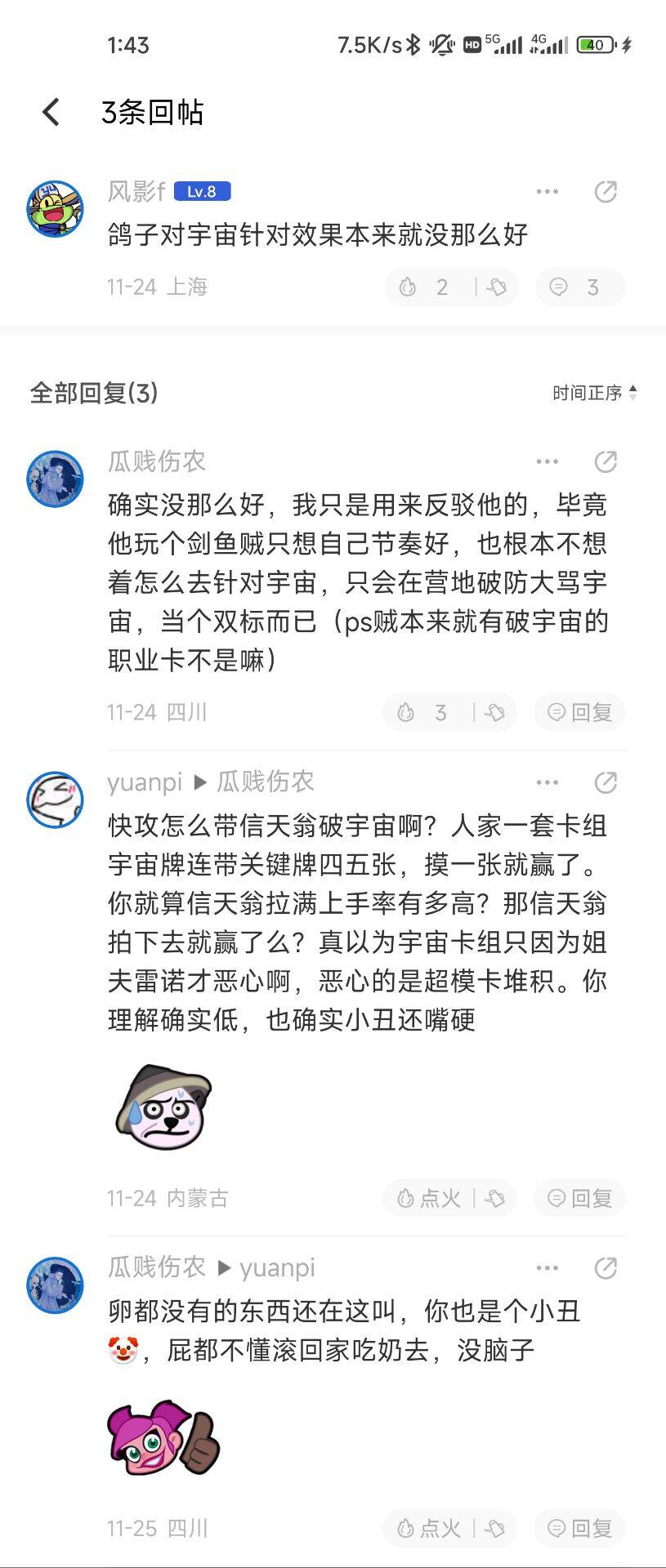Open more options on 风影f's post
Image resolution: width=666 pixels, height=1568 pixels.
point(547,192)
